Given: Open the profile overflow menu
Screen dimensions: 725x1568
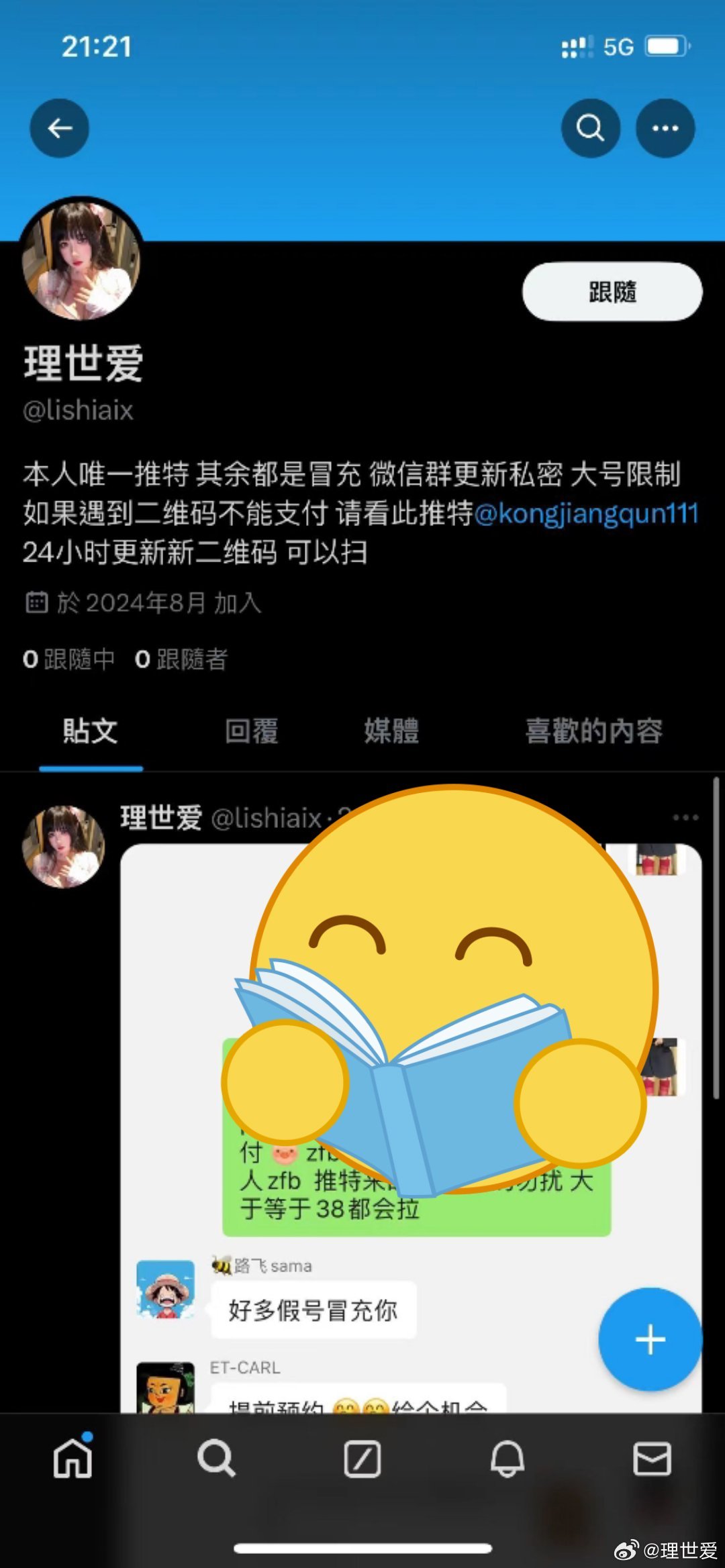Looking at the screenshot, I should [x=665, y=128].
